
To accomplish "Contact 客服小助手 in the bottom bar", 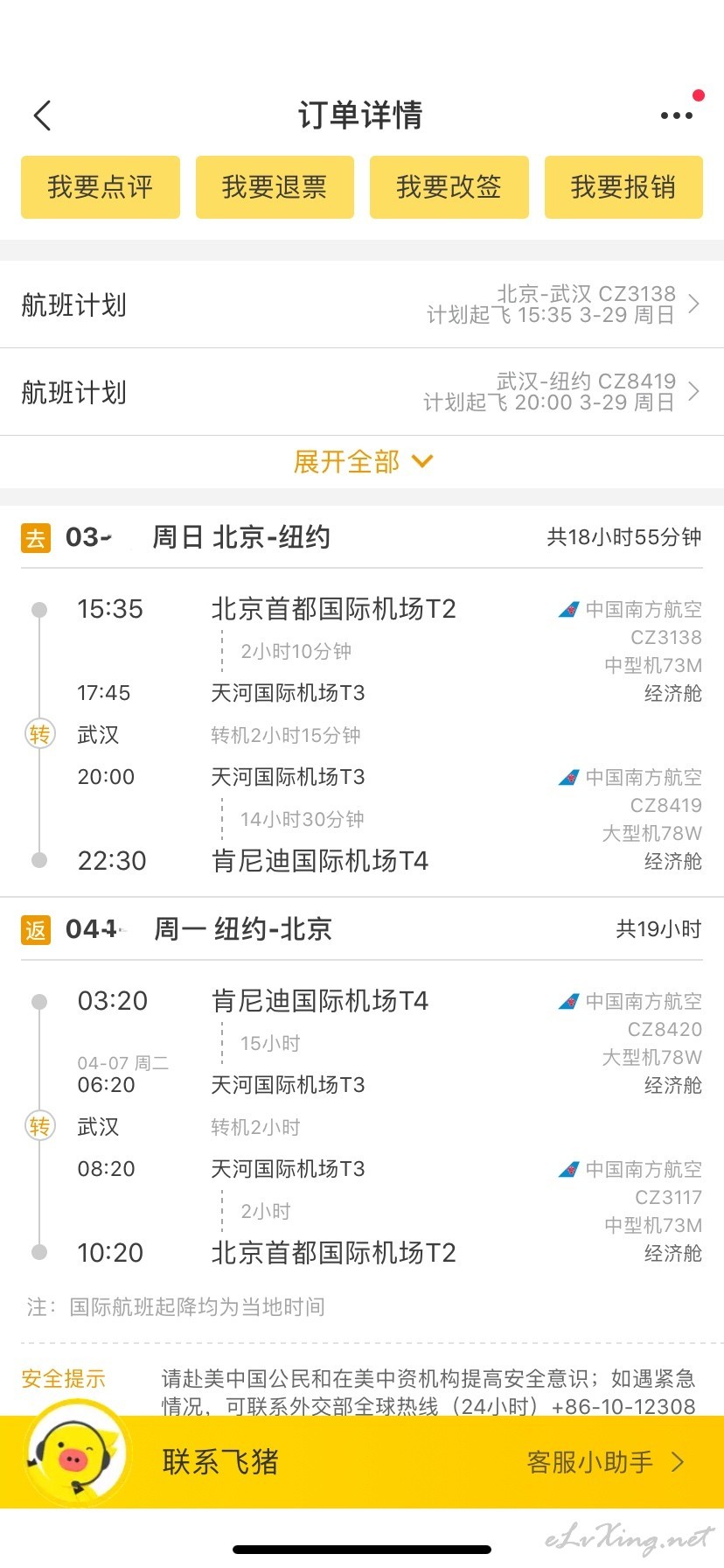I will [606, 1461].
